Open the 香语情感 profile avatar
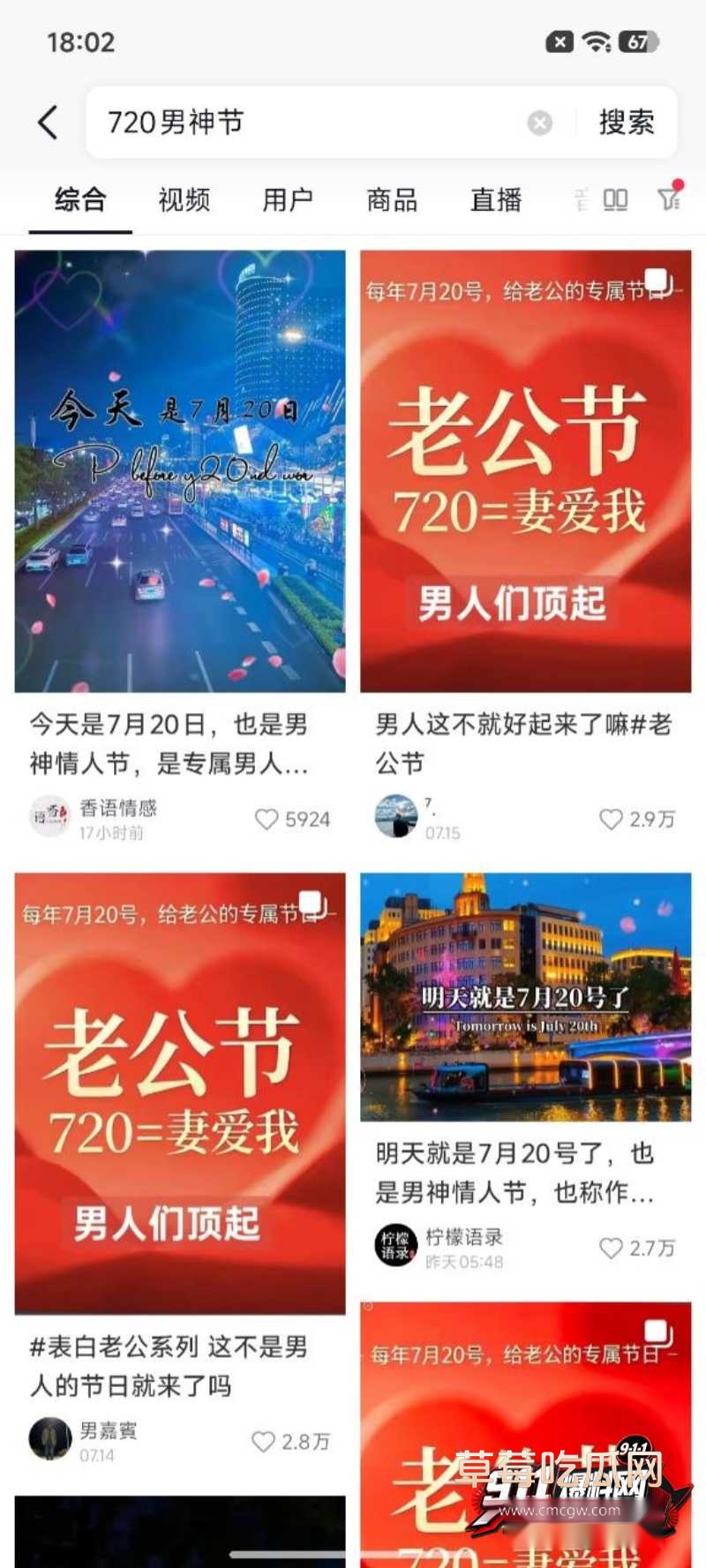706x1568 pixels. pyautogui.click(x=49, y=817)
